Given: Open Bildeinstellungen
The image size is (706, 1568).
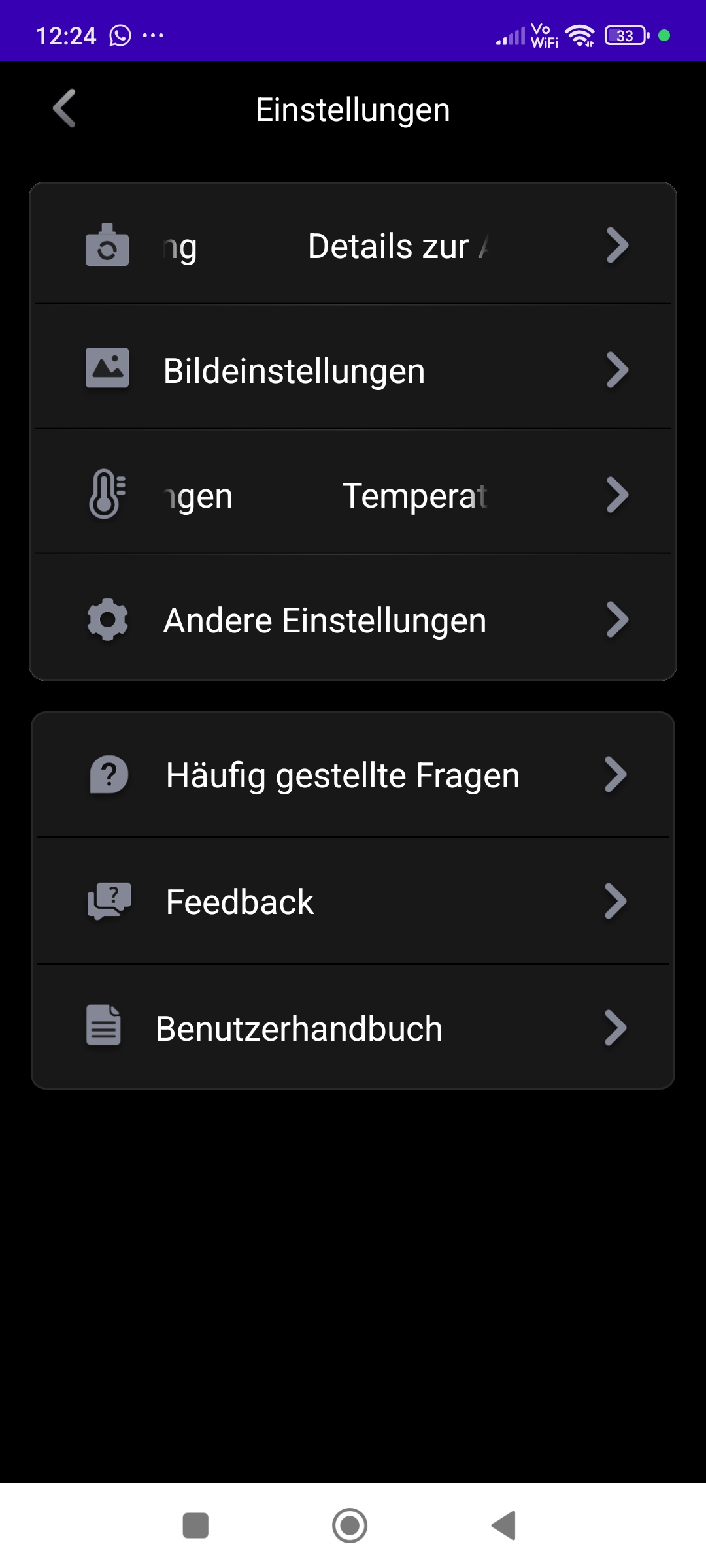Looking at the screenshot, I should point(353,370).
